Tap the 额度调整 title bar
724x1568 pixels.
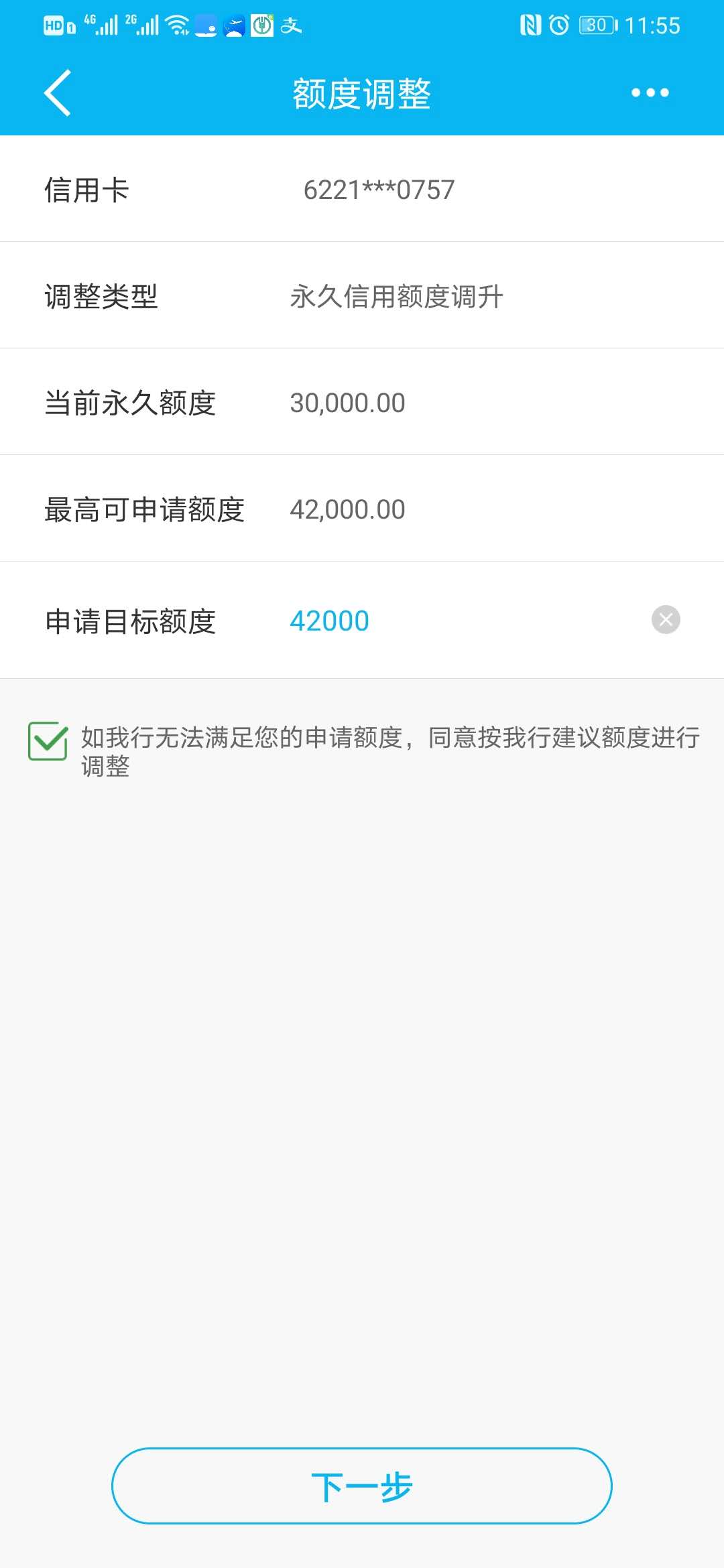(362, 93)
